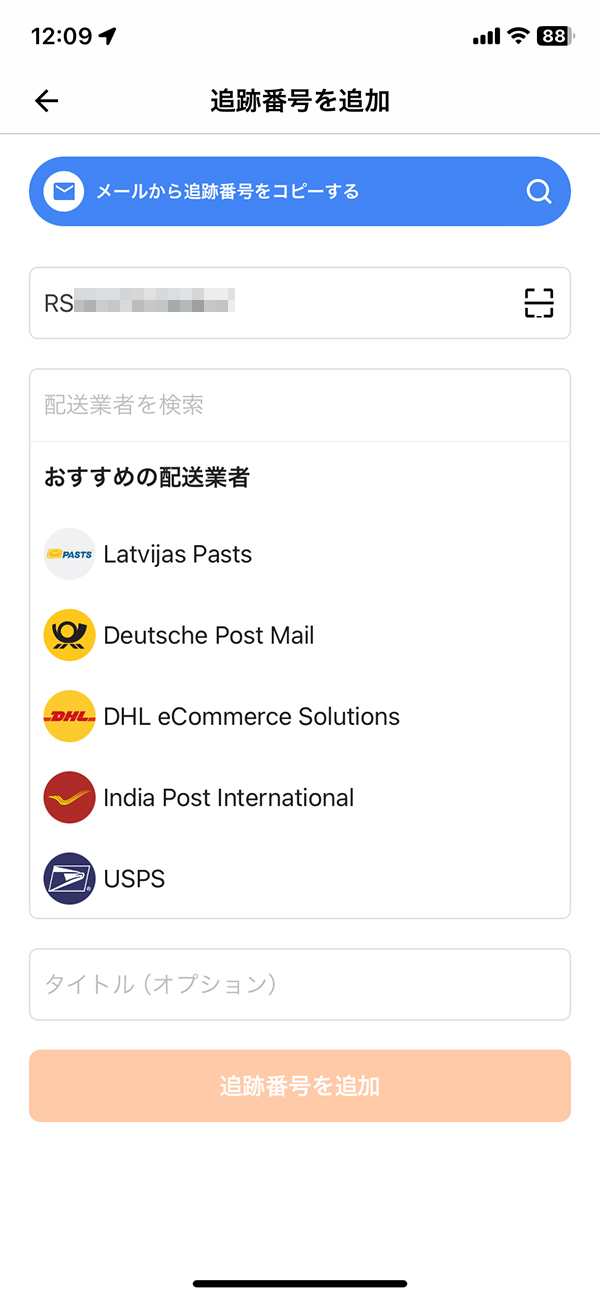Select India Post International
This screenshot has height=1299, width=600.
(300, 797)
